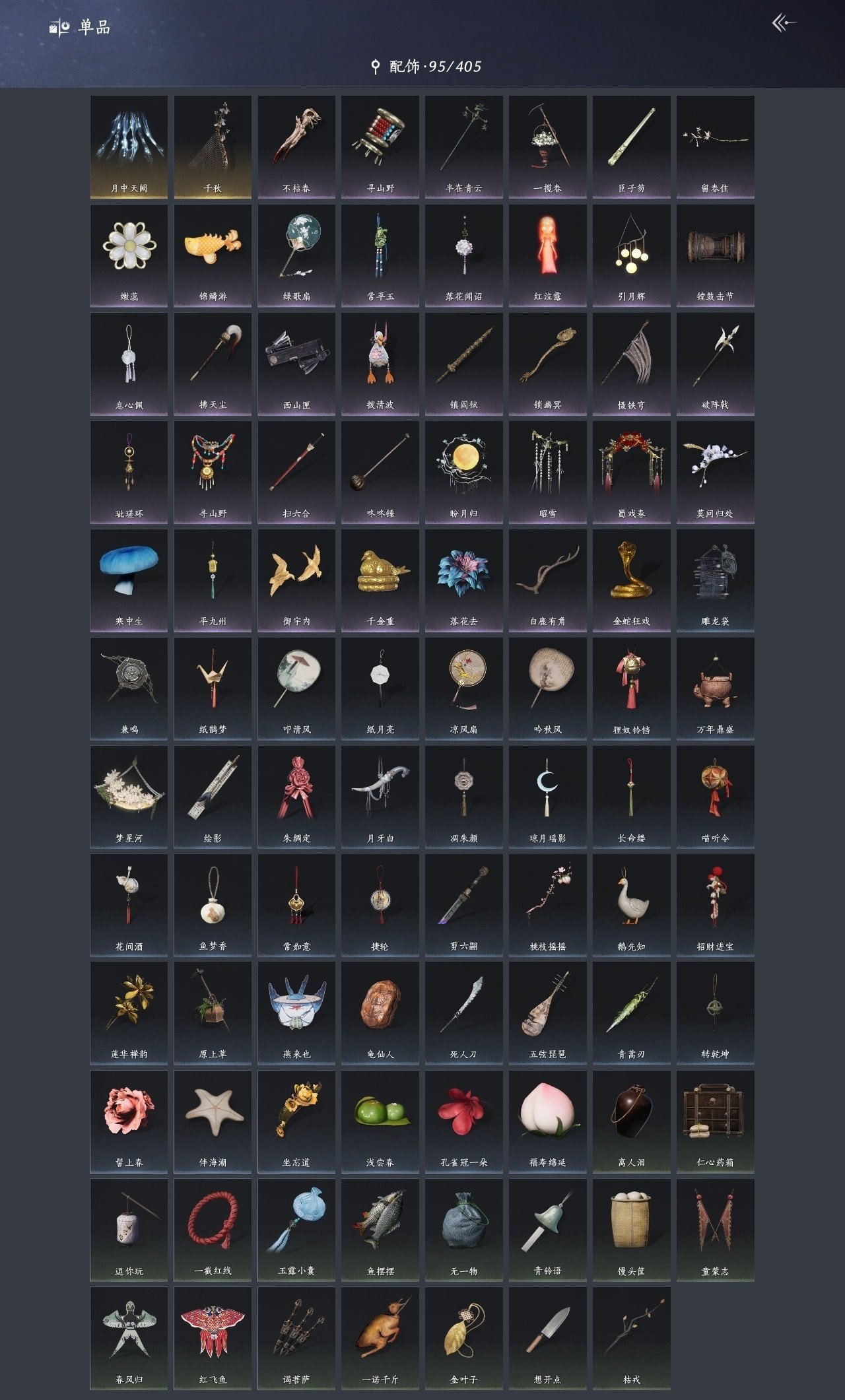845x1400 pixels.
Task: Select the 琼月瑶影 crescent pendant
Action: [x=547, y=796]
